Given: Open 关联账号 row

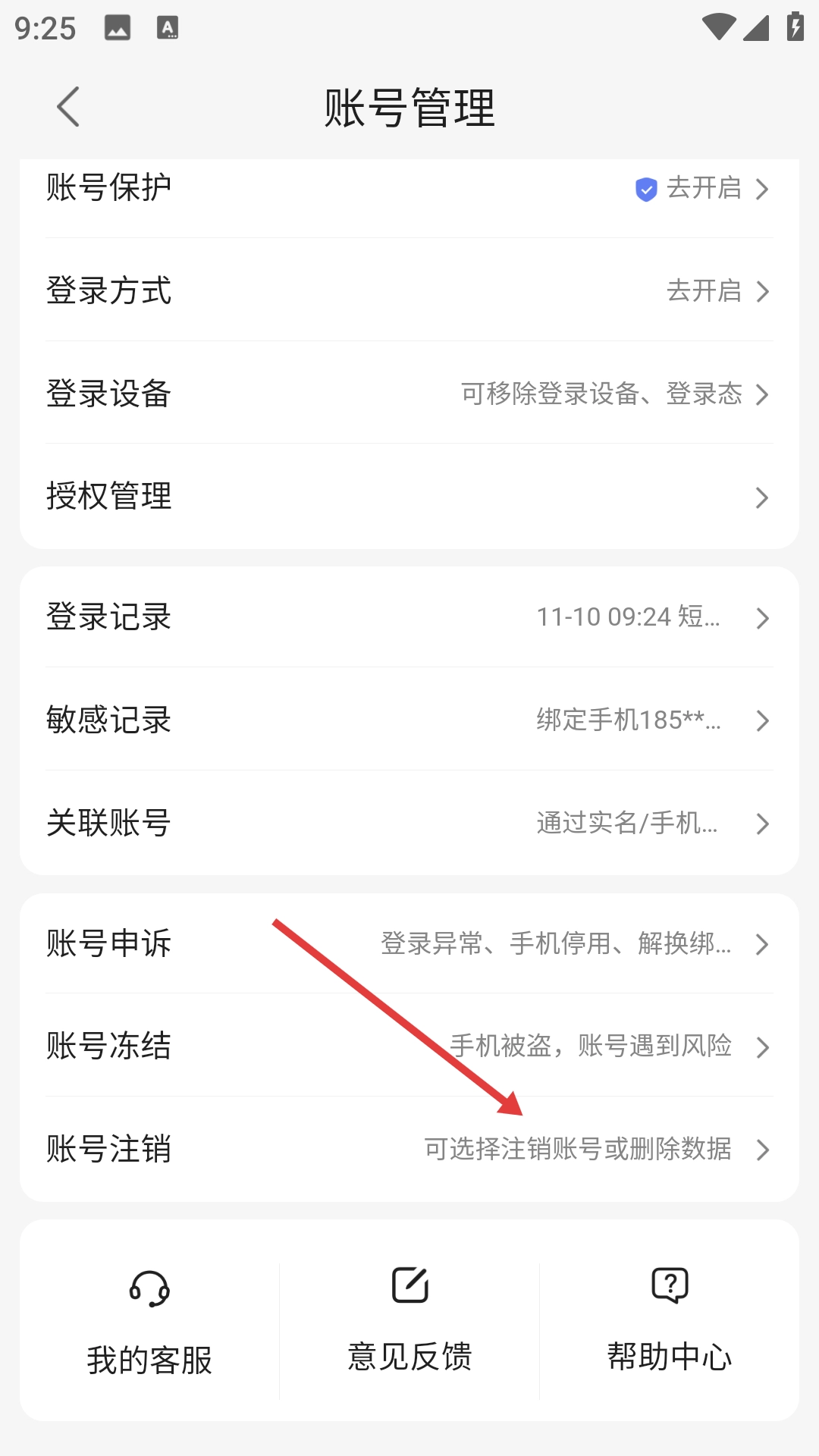Looking at the screenshot, I should coord(409,823).
